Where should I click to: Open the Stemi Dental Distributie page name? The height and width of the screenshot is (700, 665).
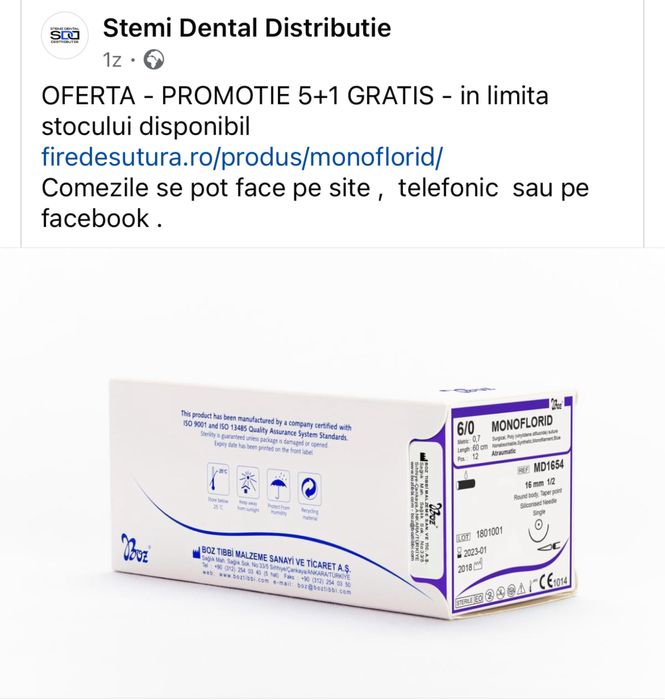point(247,27)
